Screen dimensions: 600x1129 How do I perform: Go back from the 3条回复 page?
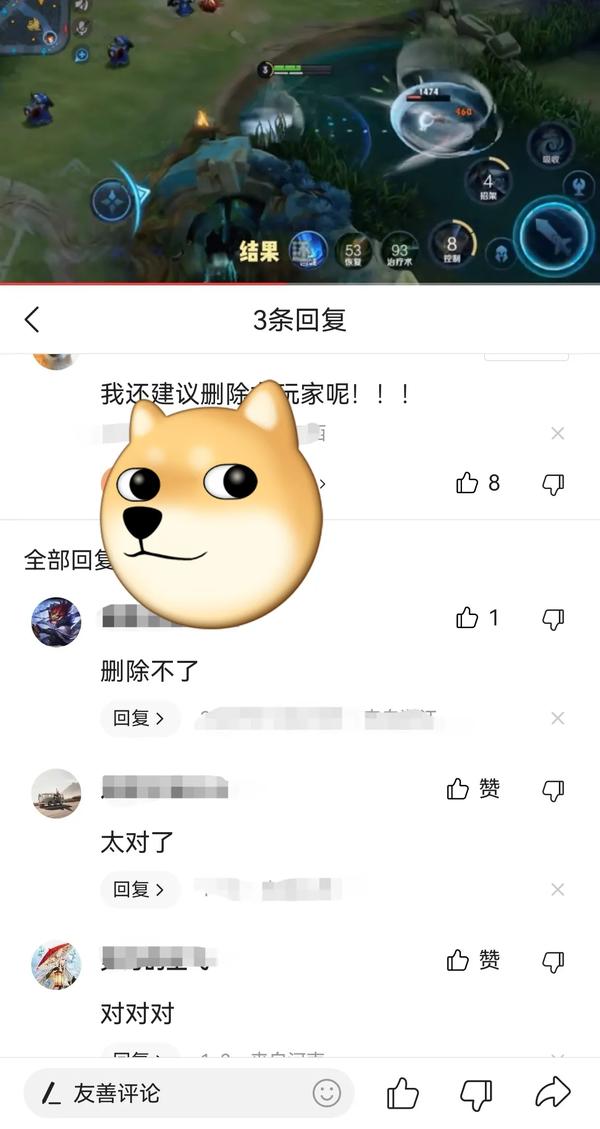(32, 320)
